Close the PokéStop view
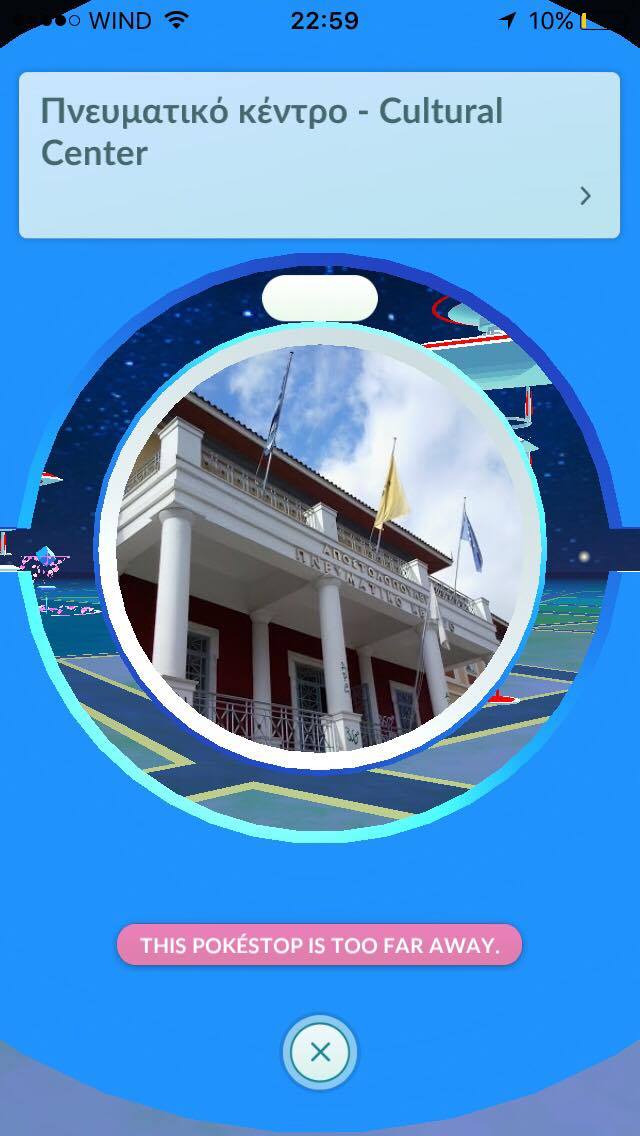Viewport: 640px width, 1136px height. tap(320, 1052)
